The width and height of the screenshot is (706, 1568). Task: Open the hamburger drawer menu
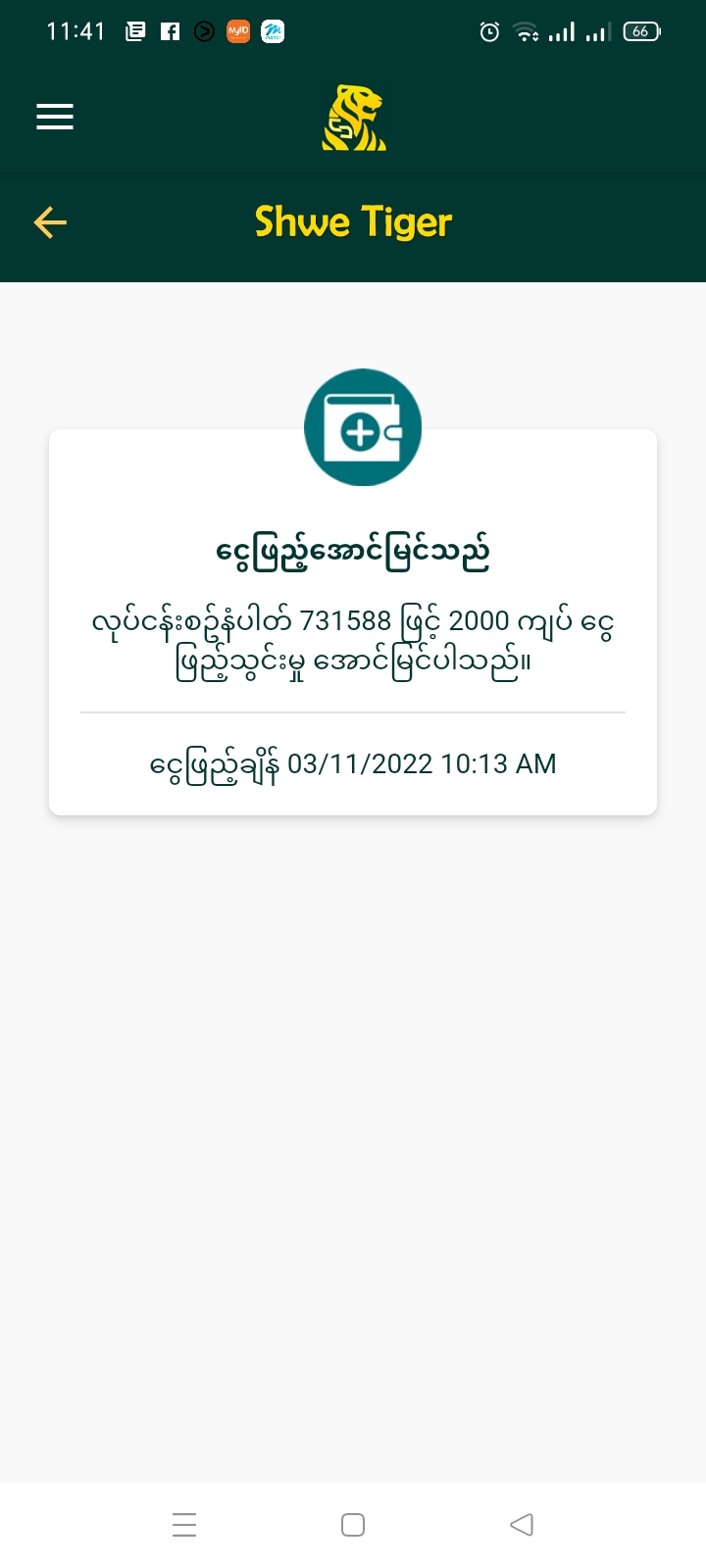pyautogui.click(x=55, y=117)
